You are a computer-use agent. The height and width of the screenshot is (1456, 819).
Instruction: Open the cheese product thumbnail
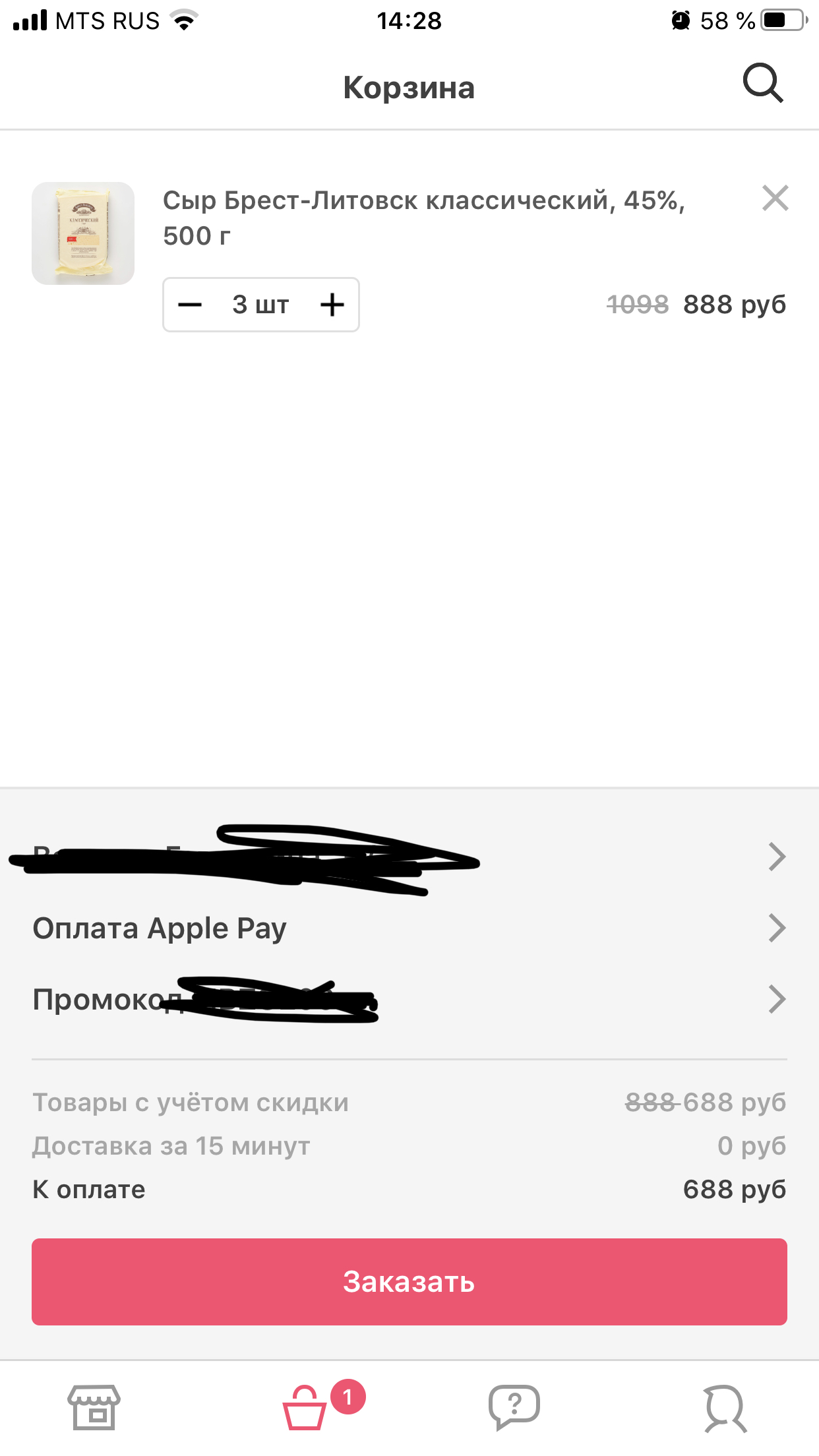[x=83, y=233]
